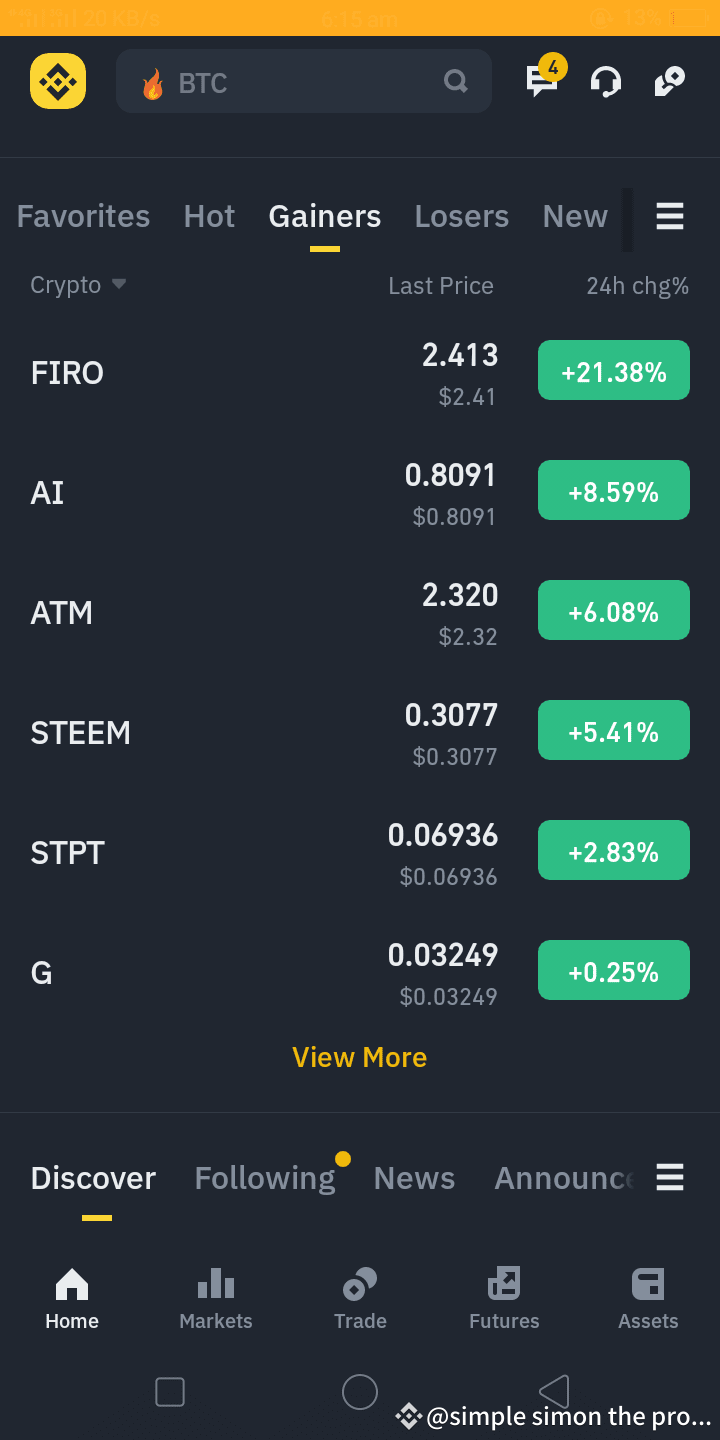Switch to the News feed tab
This screenshot has height=1440, width=720.
[414, 1178]
